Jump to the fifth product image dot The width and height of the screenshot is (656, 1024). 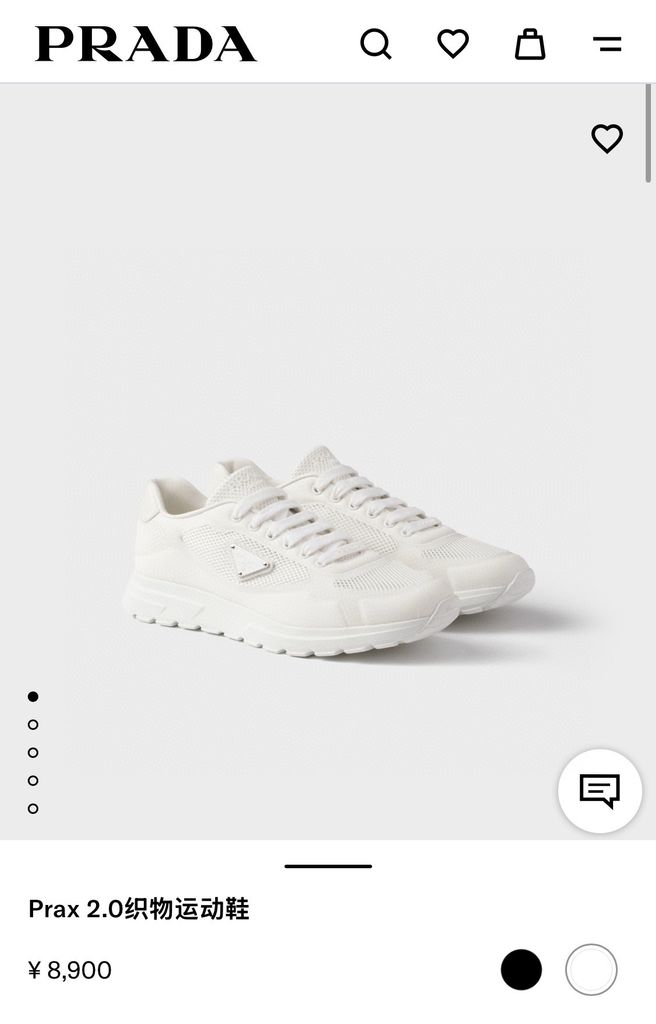(x=33, y=808)
